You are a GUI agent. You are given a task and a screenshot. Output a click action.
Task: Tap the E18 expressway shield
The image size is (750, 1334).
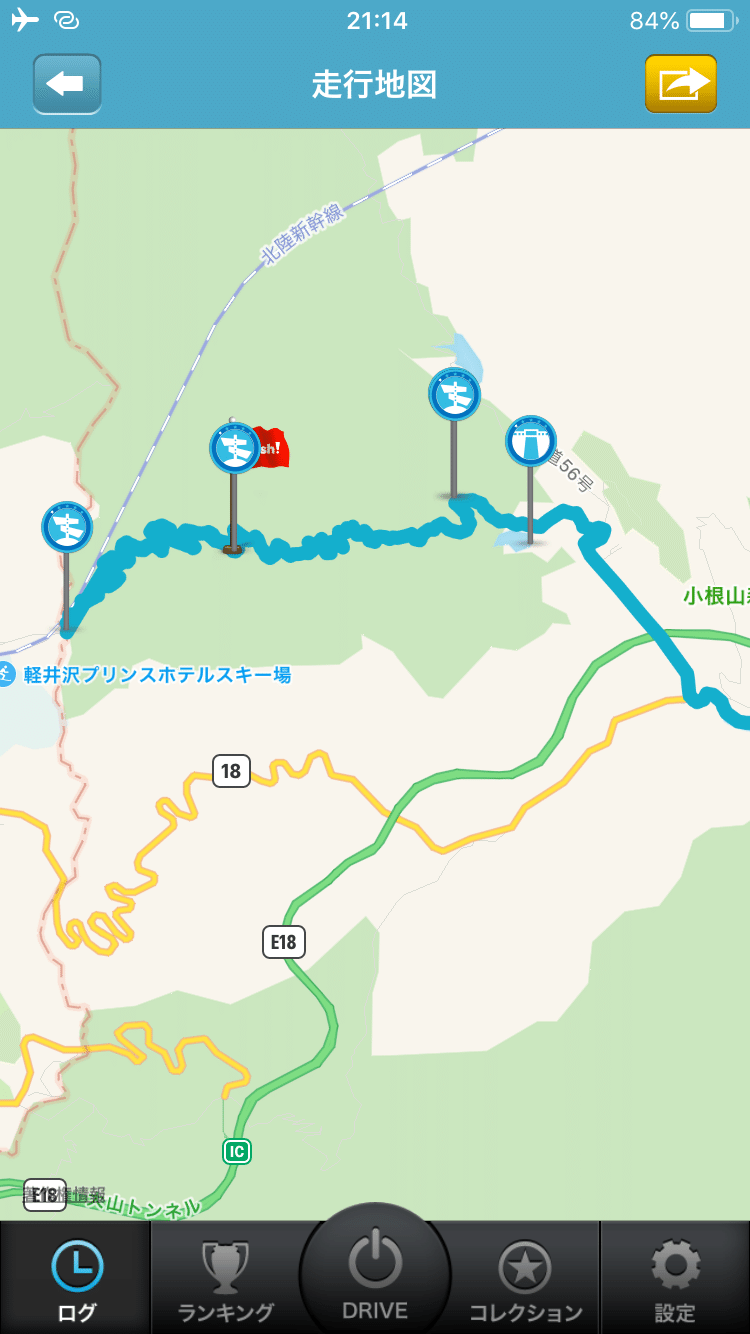point(283,941)
